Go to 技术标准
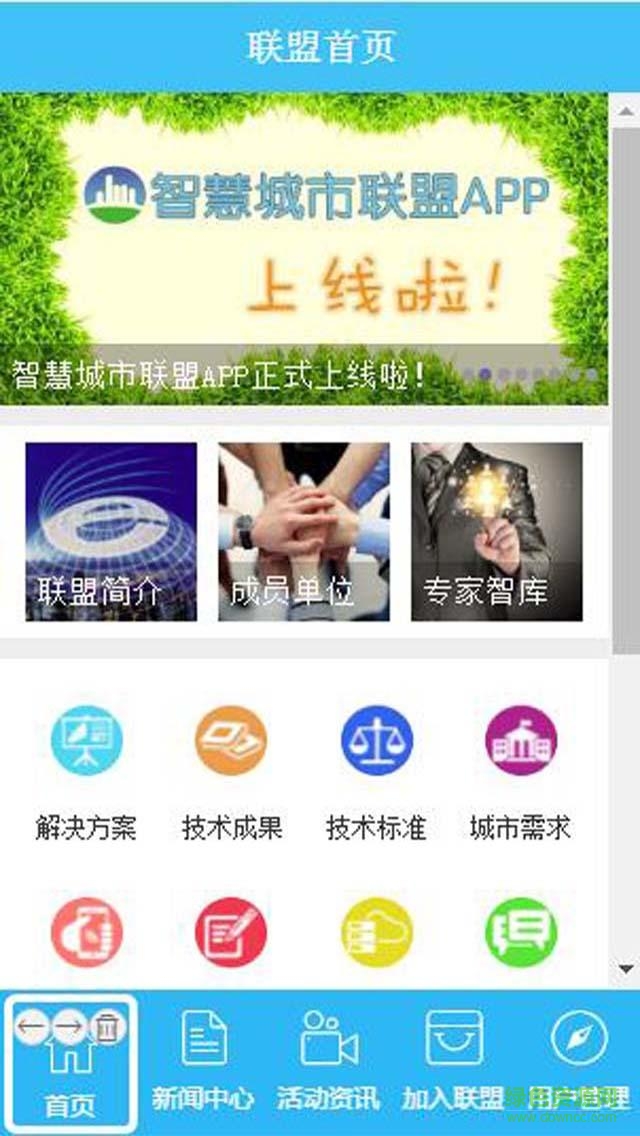640x1136 pixels. pyautogui.click(x=376, y=770)
